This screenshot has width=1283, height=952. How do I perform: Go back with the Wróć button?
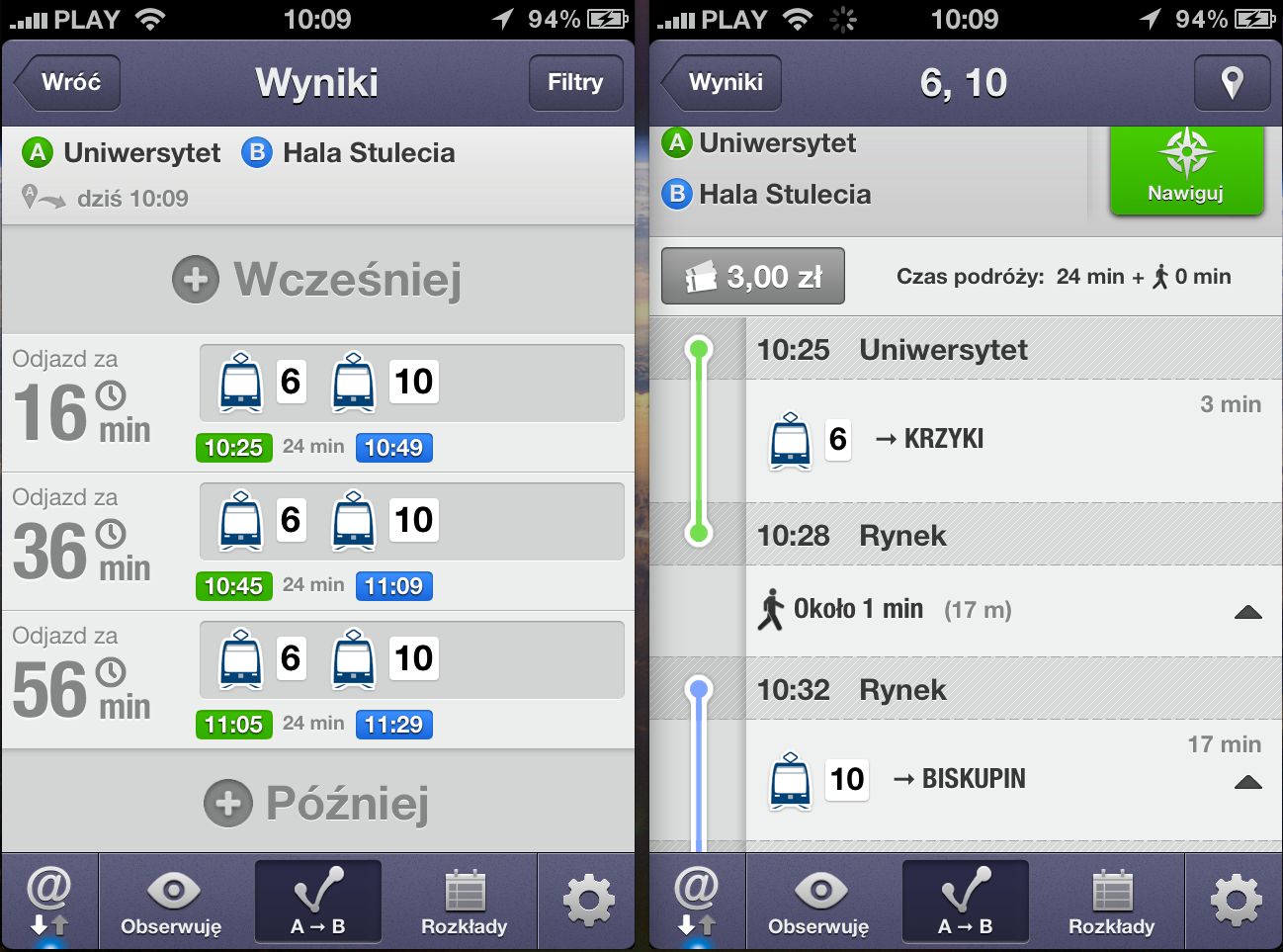[x=68, y=83]
